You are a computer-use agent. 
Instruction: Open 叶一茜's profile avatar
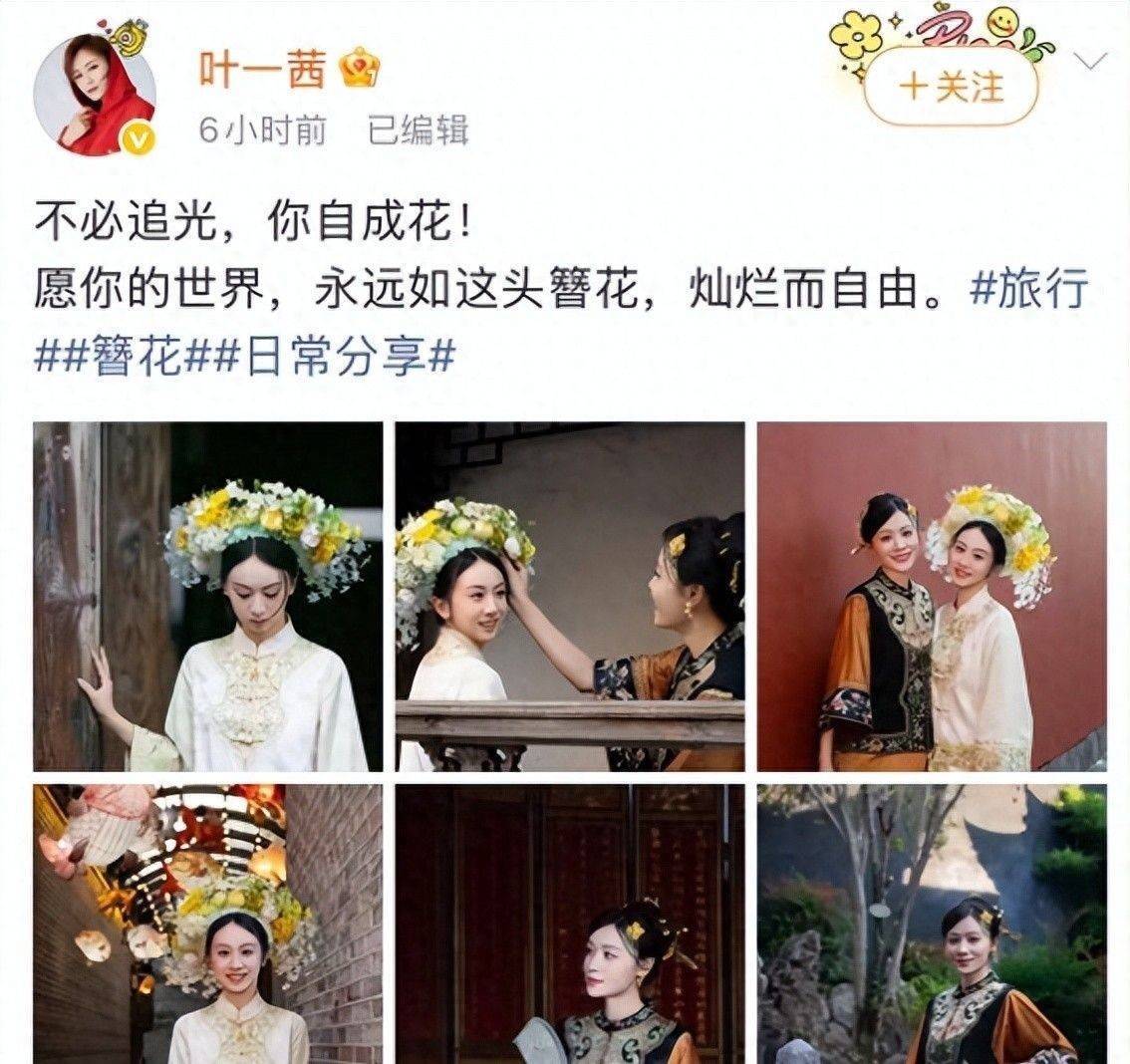tap(95, 95)
